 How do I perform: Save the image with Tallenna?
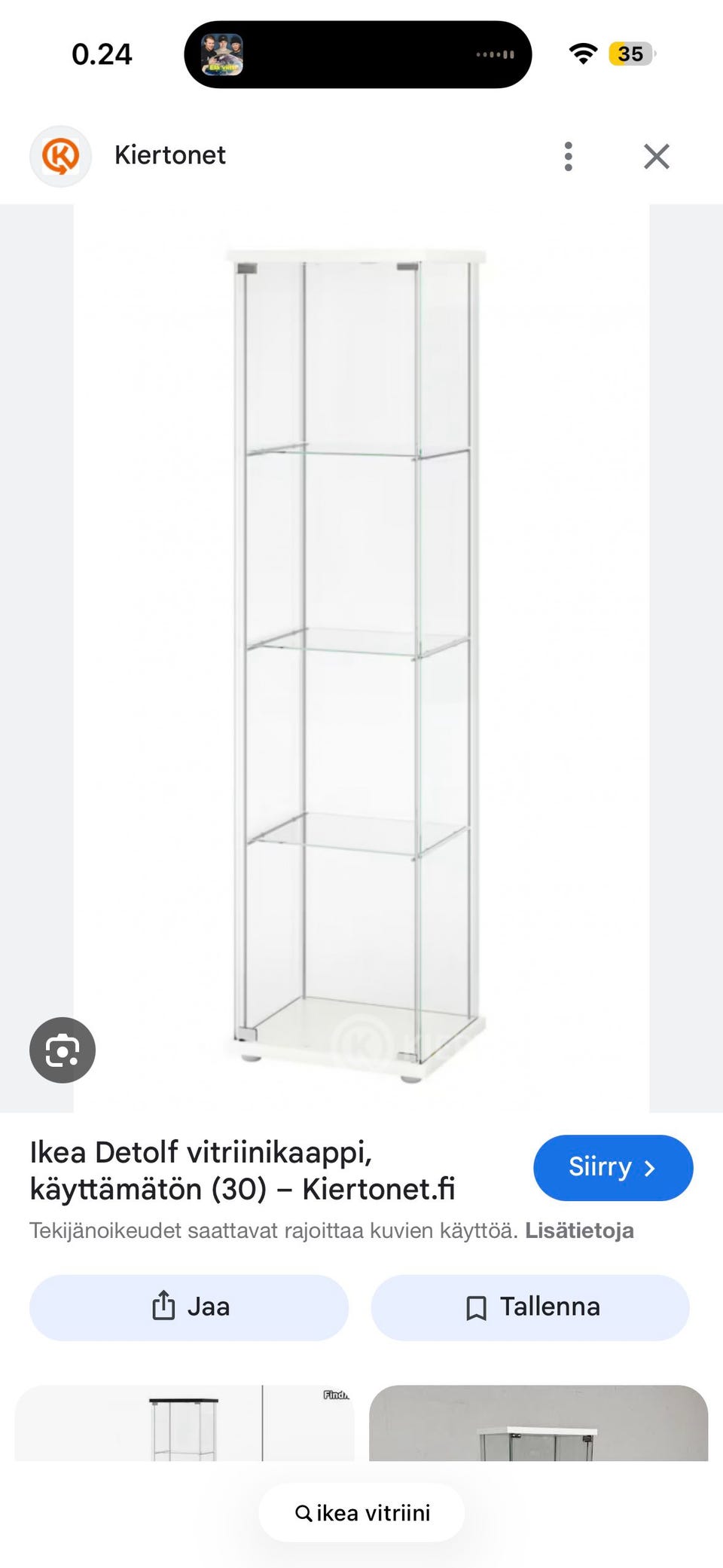click(x=530, y=1307)
